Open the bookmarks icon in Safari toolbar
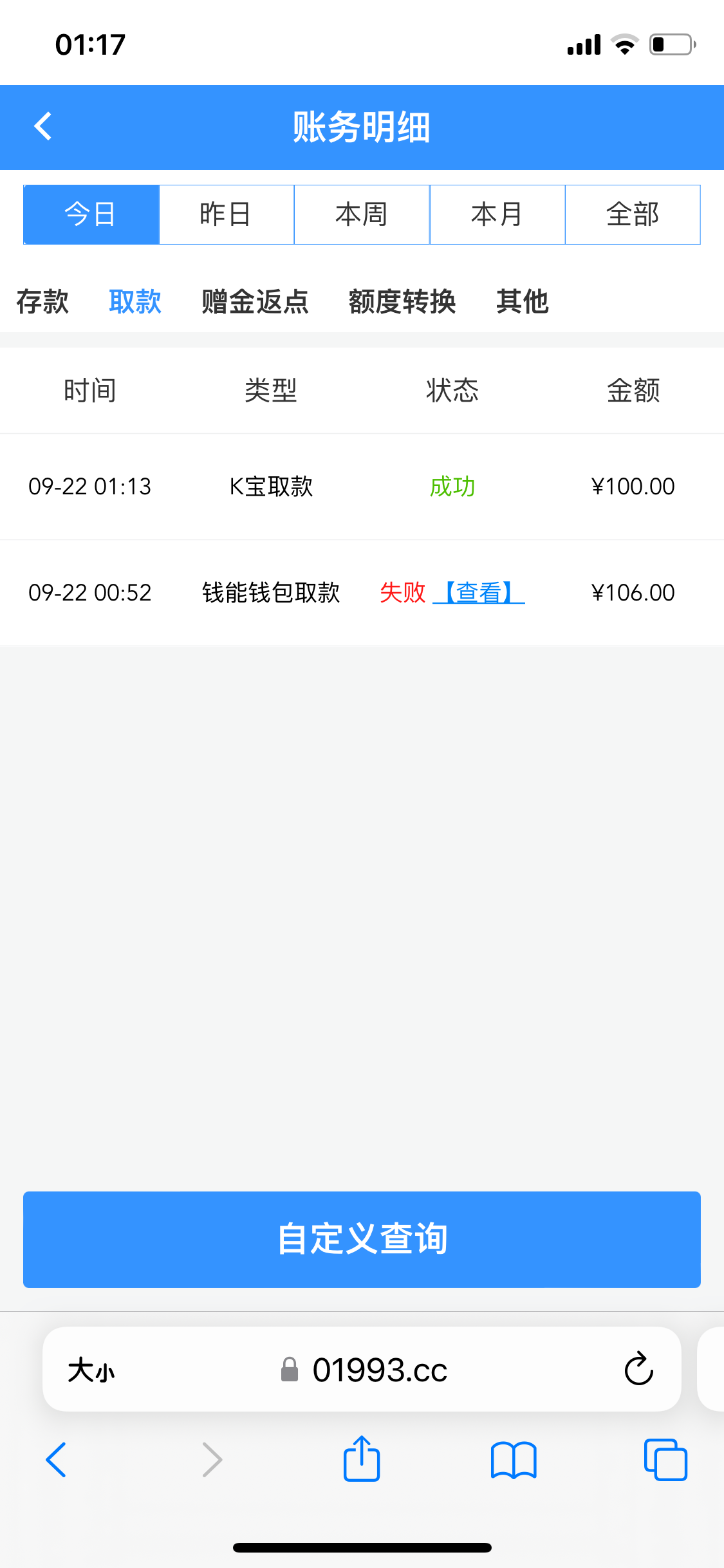Screen dimensions: 724x1568 click(x=514, y=1460)
